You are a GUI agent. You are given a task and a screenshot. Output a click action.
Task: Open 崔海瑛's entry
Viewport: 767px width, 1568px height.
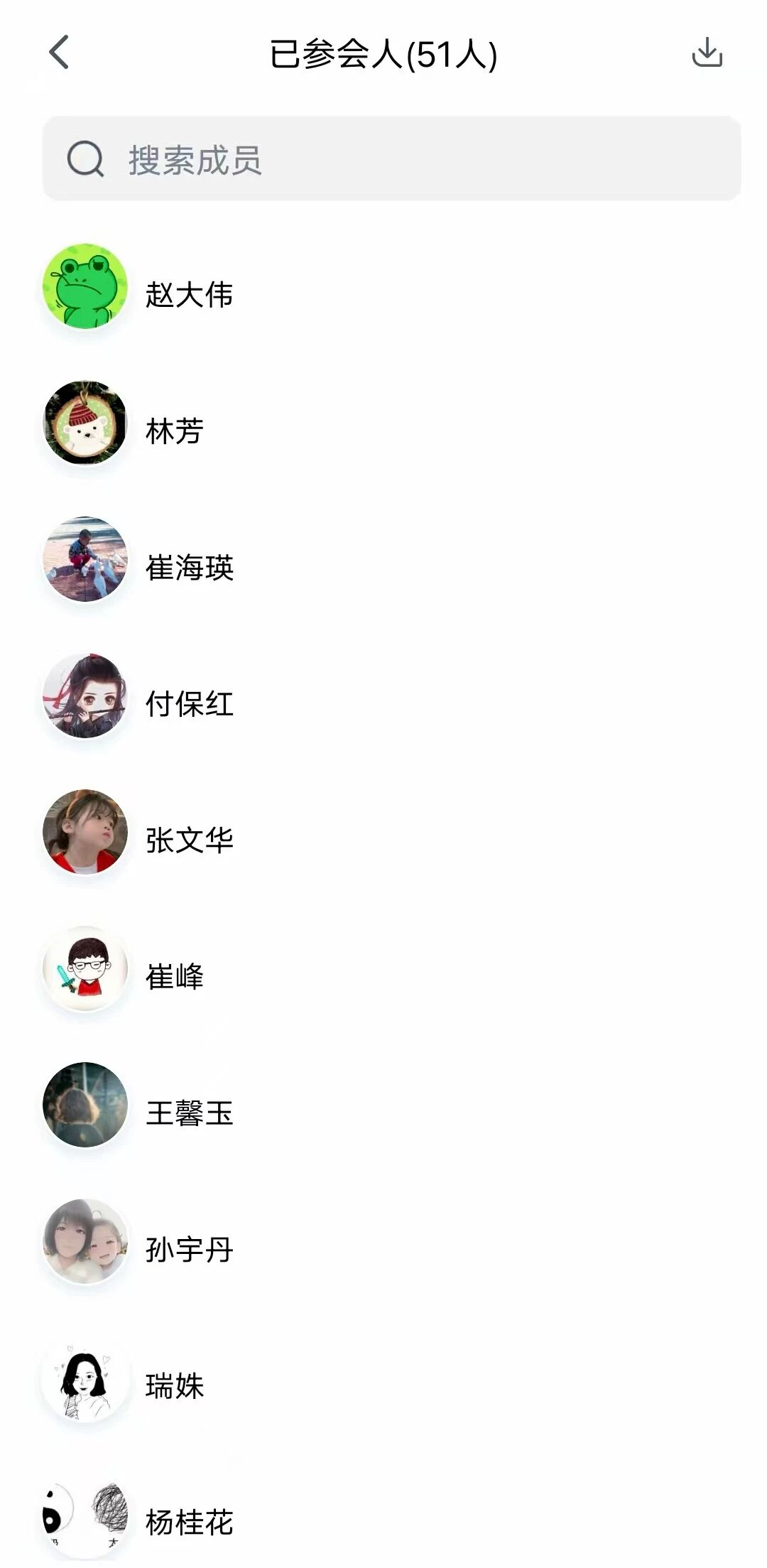[x=189, y=567]
